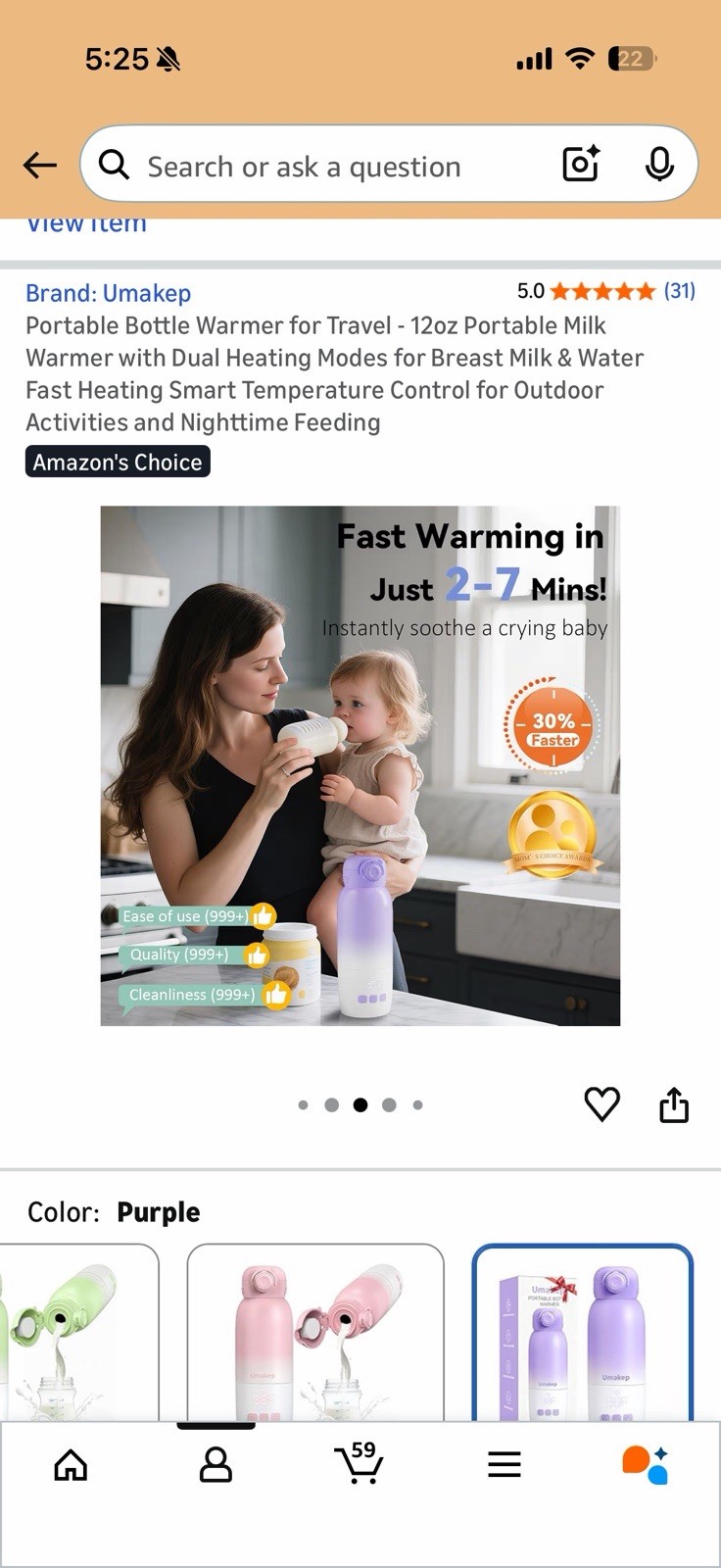This screenshot has width=721, height=1568.
Task: Open the account profile tab
Action: [216, 1465]
